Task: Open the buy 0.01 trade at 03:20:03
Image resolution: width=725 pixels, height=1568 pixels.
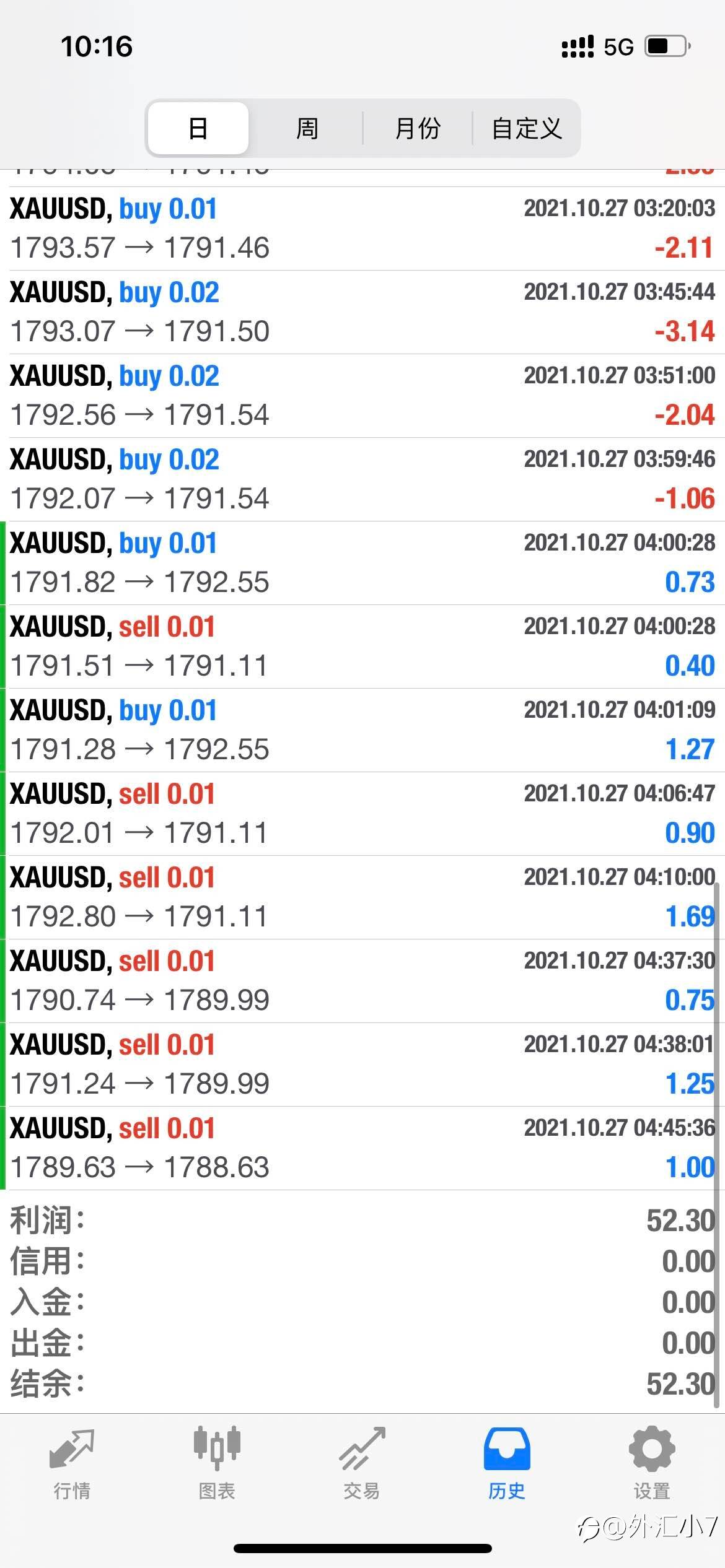Action: tap(362, 229)
